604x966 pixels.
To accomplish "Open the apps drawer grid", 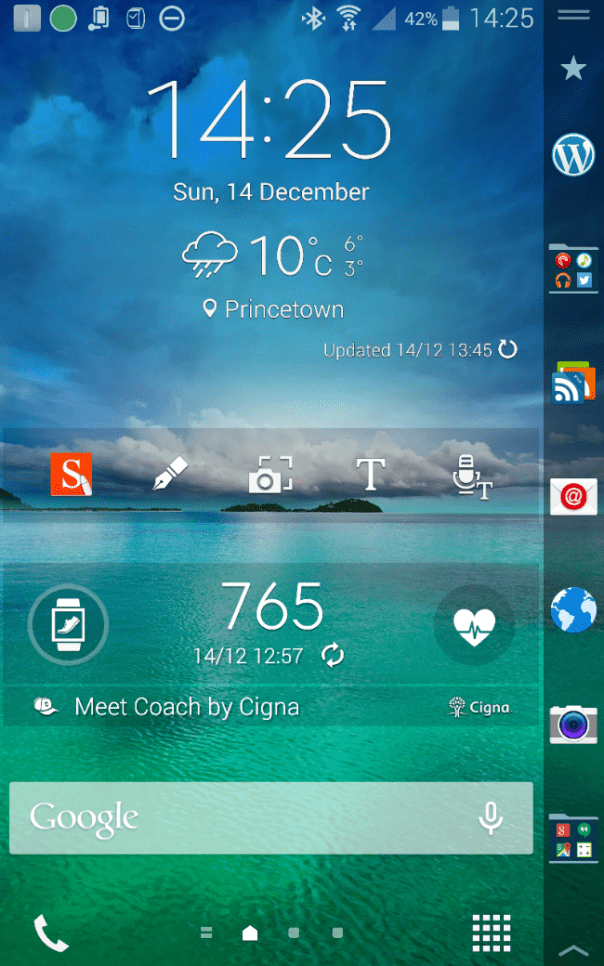I will click(x=491, y=933).
